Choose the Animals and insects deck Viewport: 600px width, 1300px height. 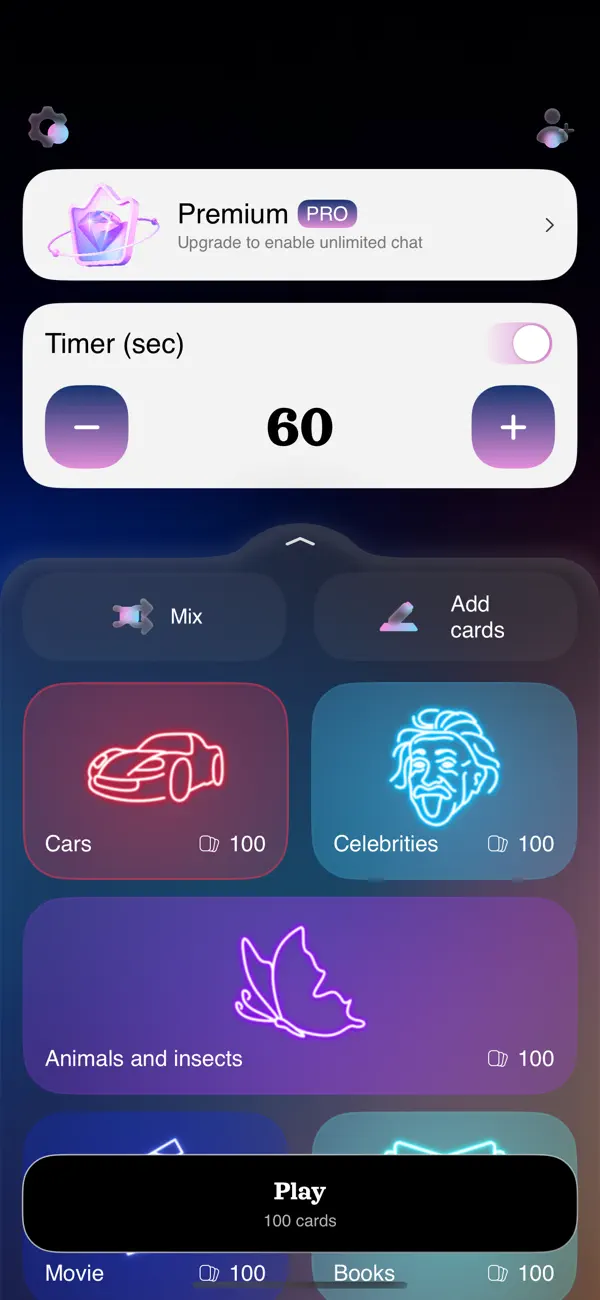click(300, 996)
